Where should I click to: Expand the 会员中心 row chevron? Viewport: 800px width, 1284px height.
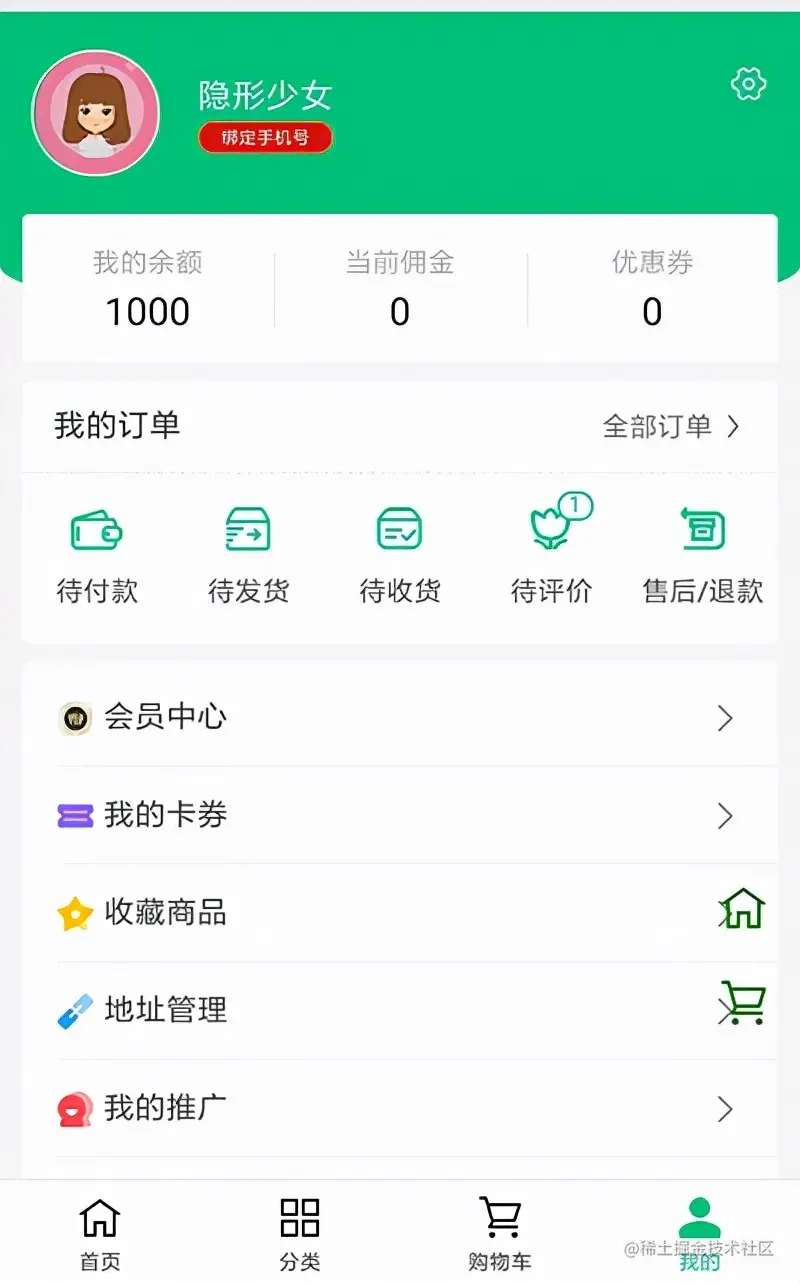[x=726, y=718]
